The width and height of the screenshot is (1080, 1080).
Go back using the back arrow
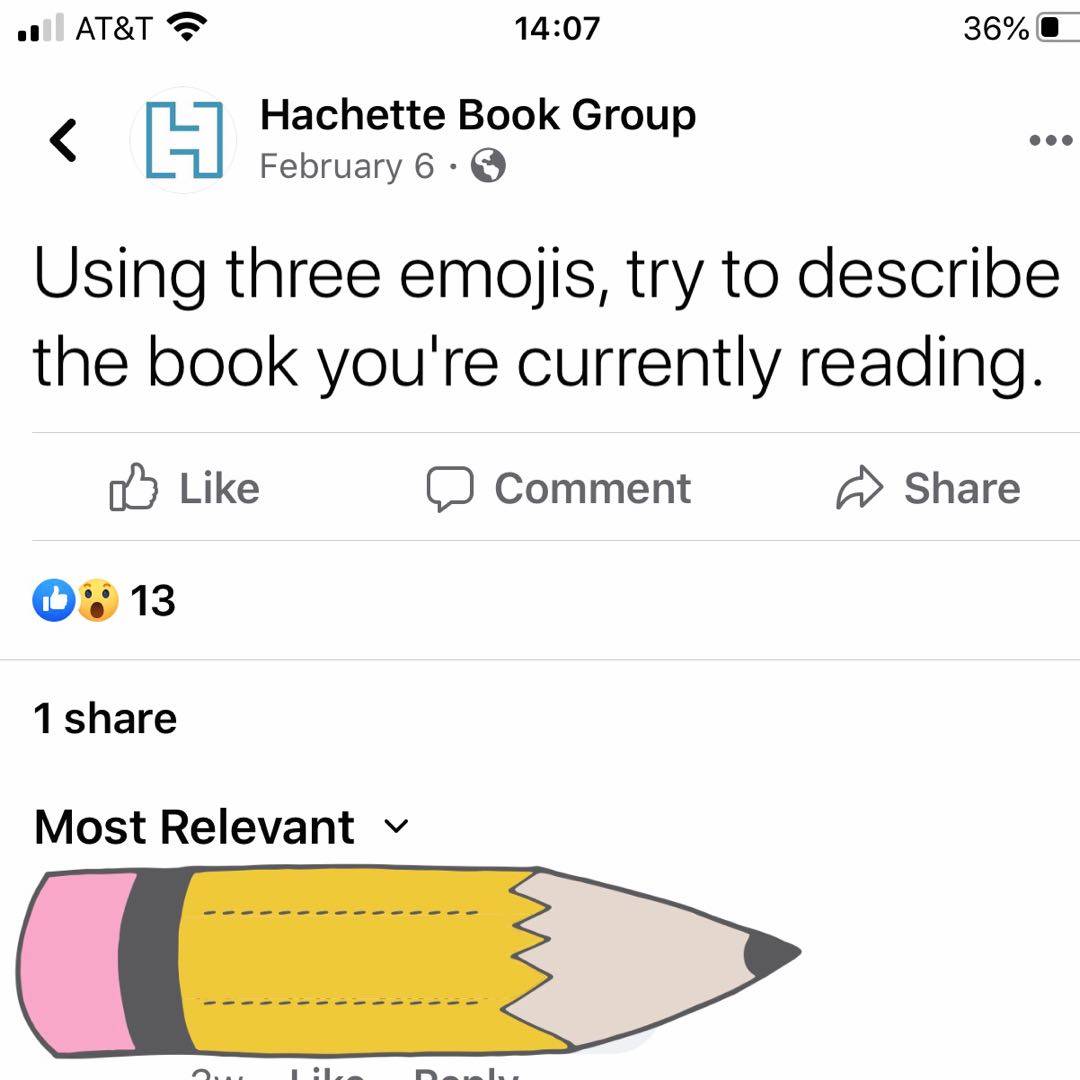(x=63, y=140)
